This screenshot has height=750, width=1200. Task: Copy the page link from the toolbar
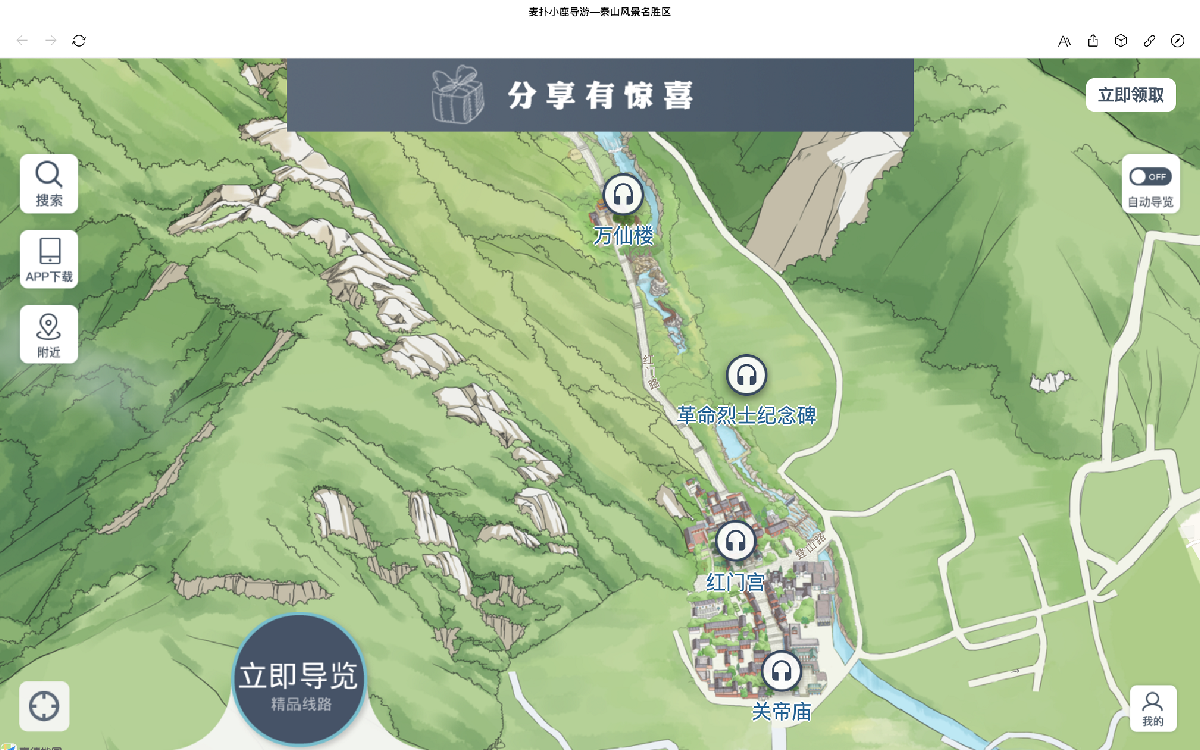pos(1149,40)
